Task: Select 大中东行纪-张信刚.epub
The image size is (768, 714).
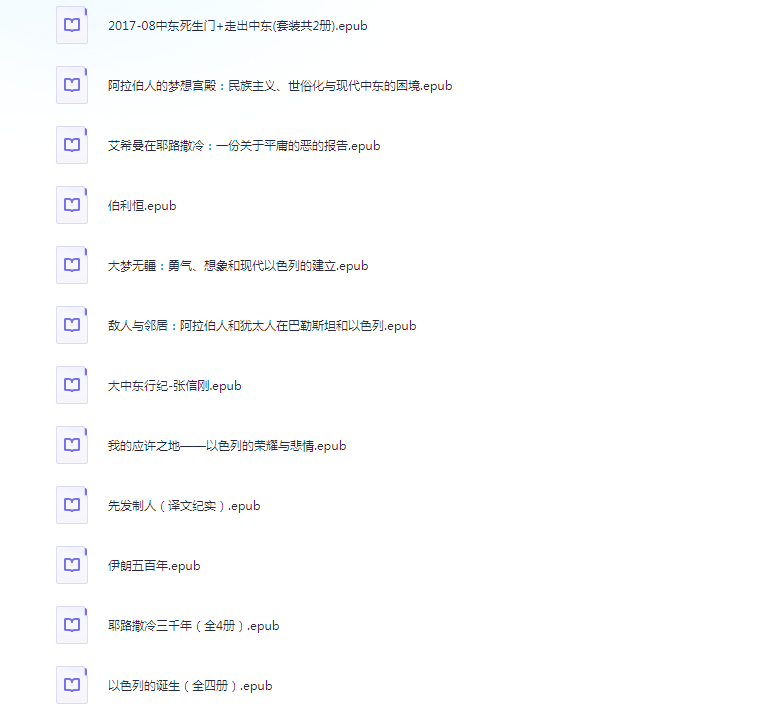Action: click(x=174, y=385)
